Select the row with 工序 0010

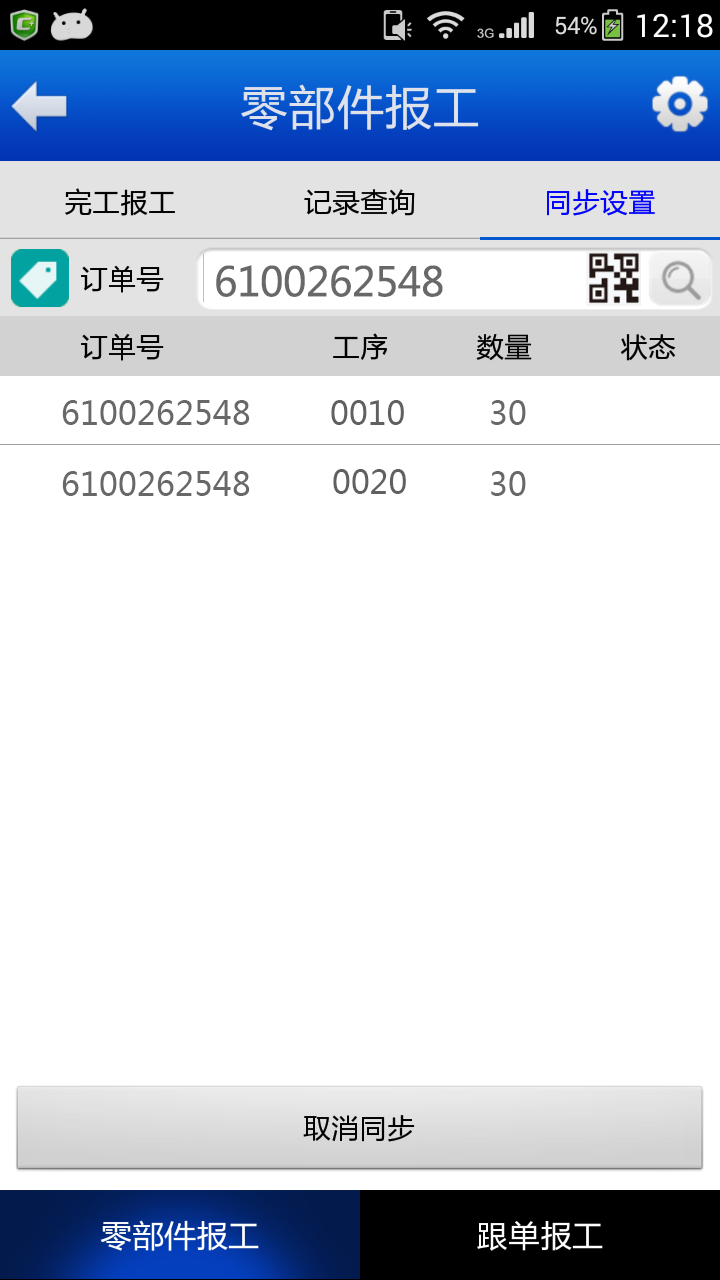(x=360, y=412)
